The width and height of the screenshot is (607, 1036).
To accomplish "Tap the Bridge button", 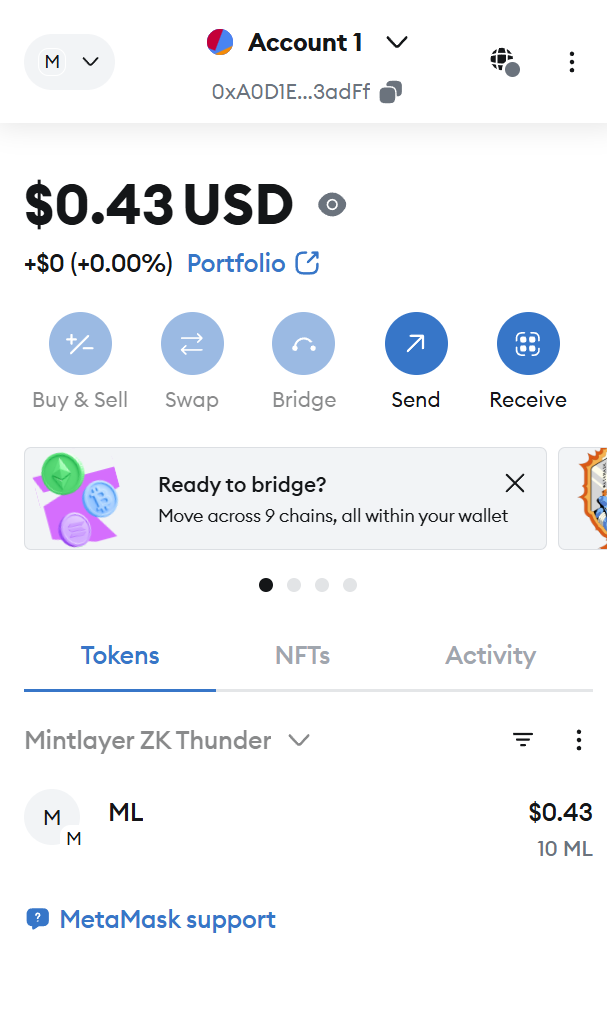I will pos(303,344).
